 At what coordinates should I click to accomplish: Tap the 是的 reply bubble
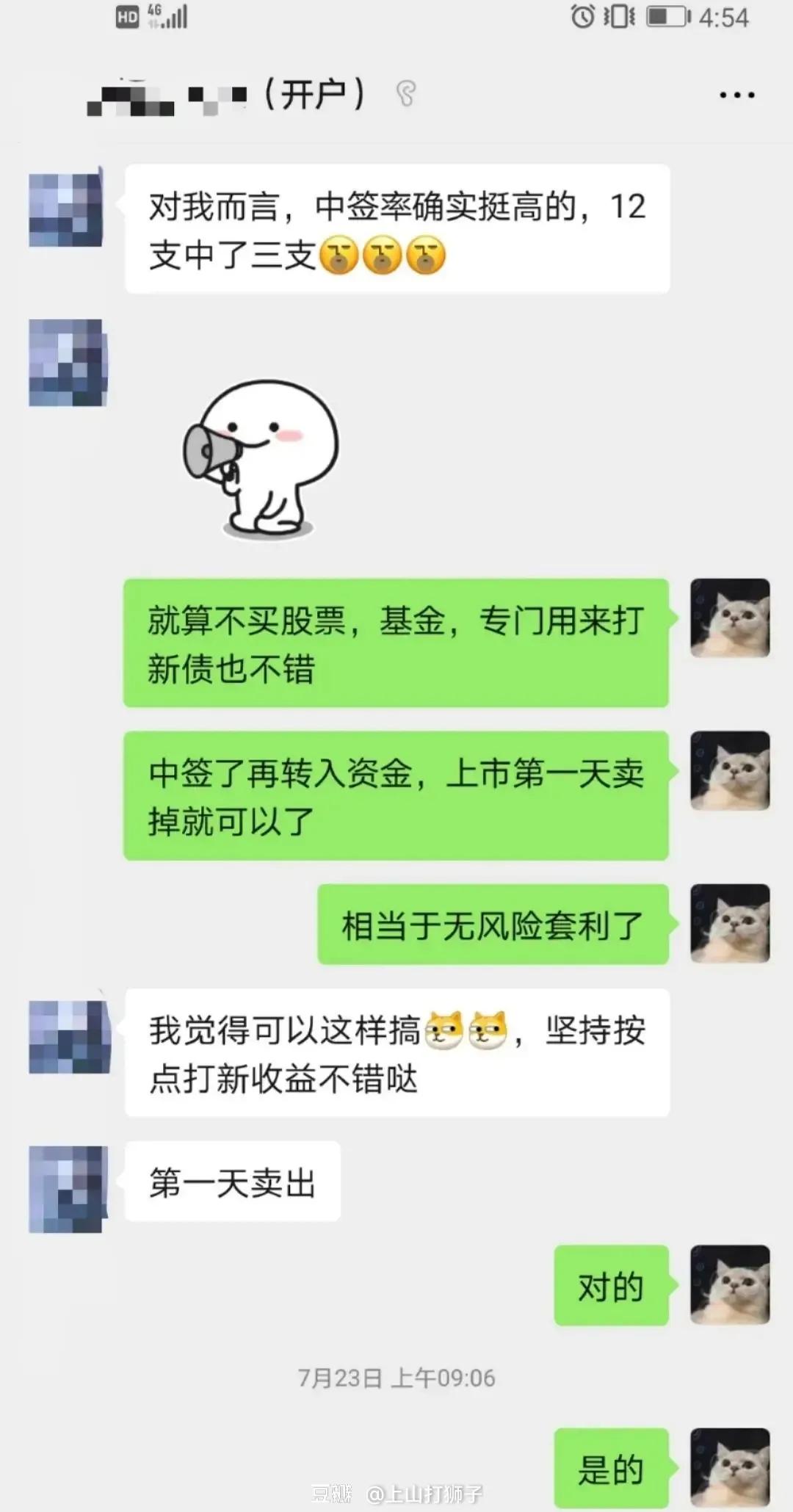tap(612, 1469)
